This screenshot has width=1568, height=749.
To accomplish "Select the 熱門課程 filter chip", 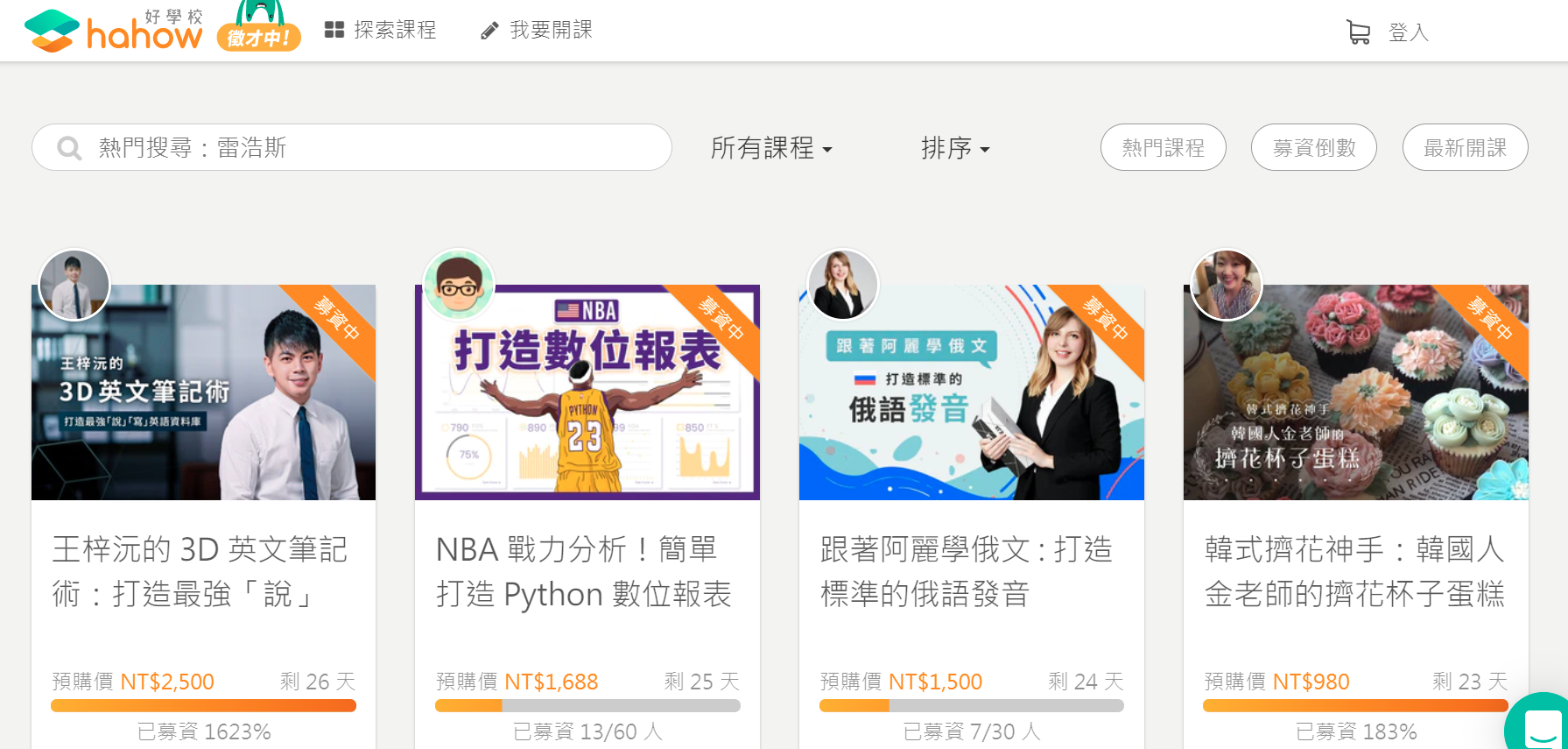I will pos(1163,147).
